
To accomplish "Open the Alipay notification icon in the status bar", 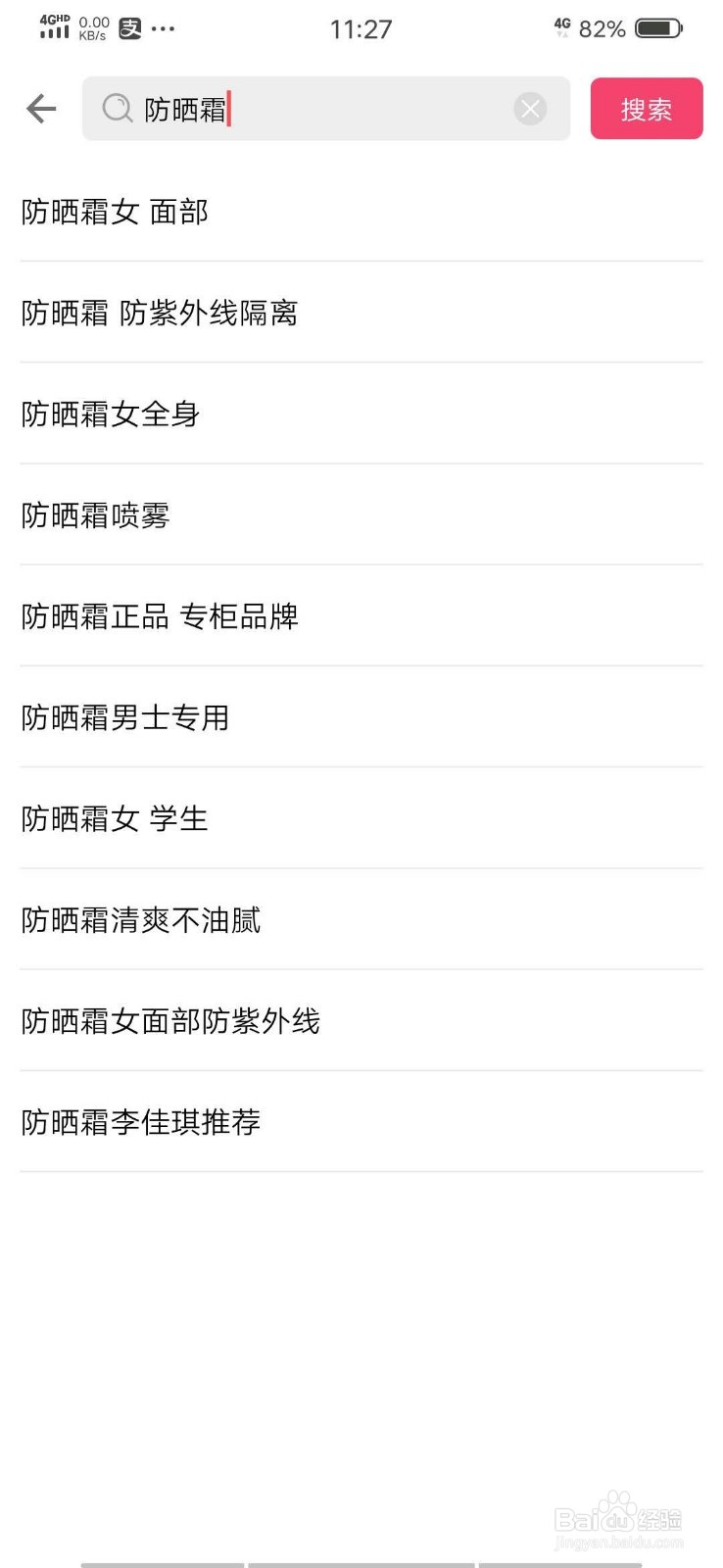I will (132, 27).
